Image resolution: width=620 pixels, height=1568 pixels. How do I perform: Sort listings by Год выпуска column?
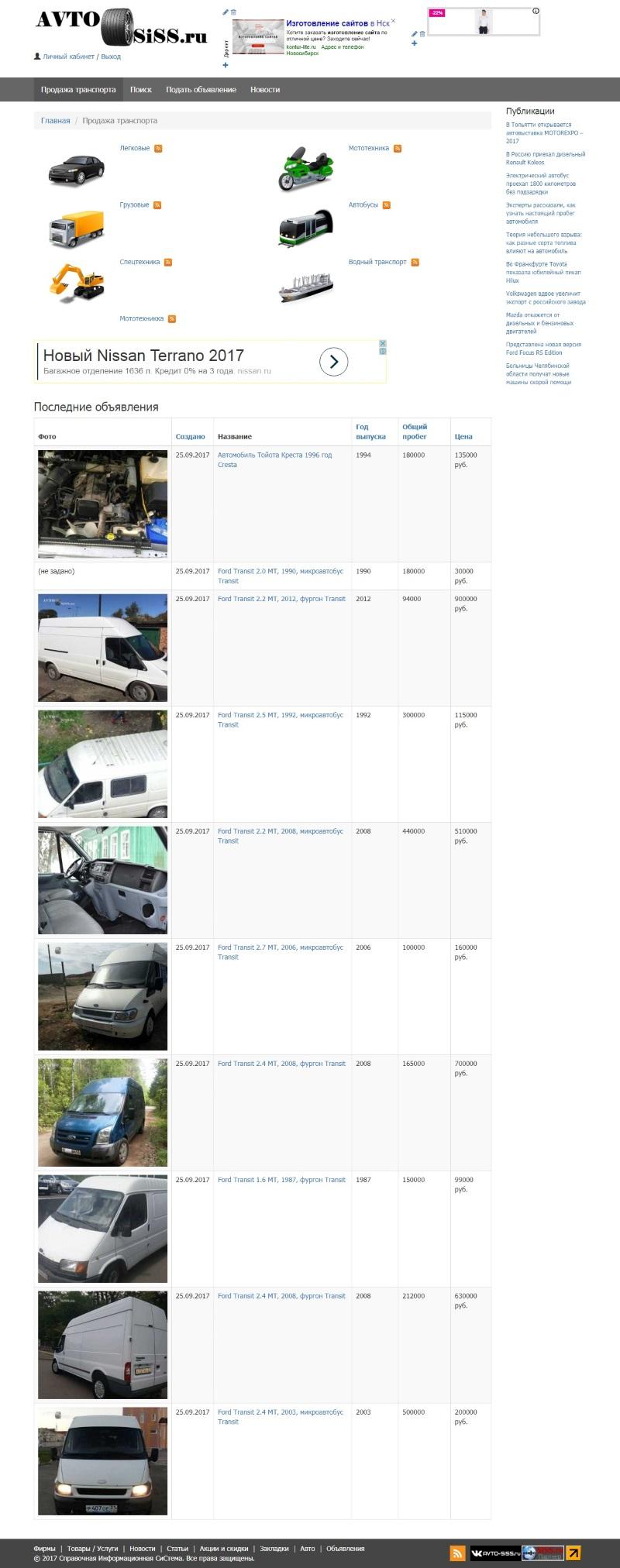click(370, 432)
